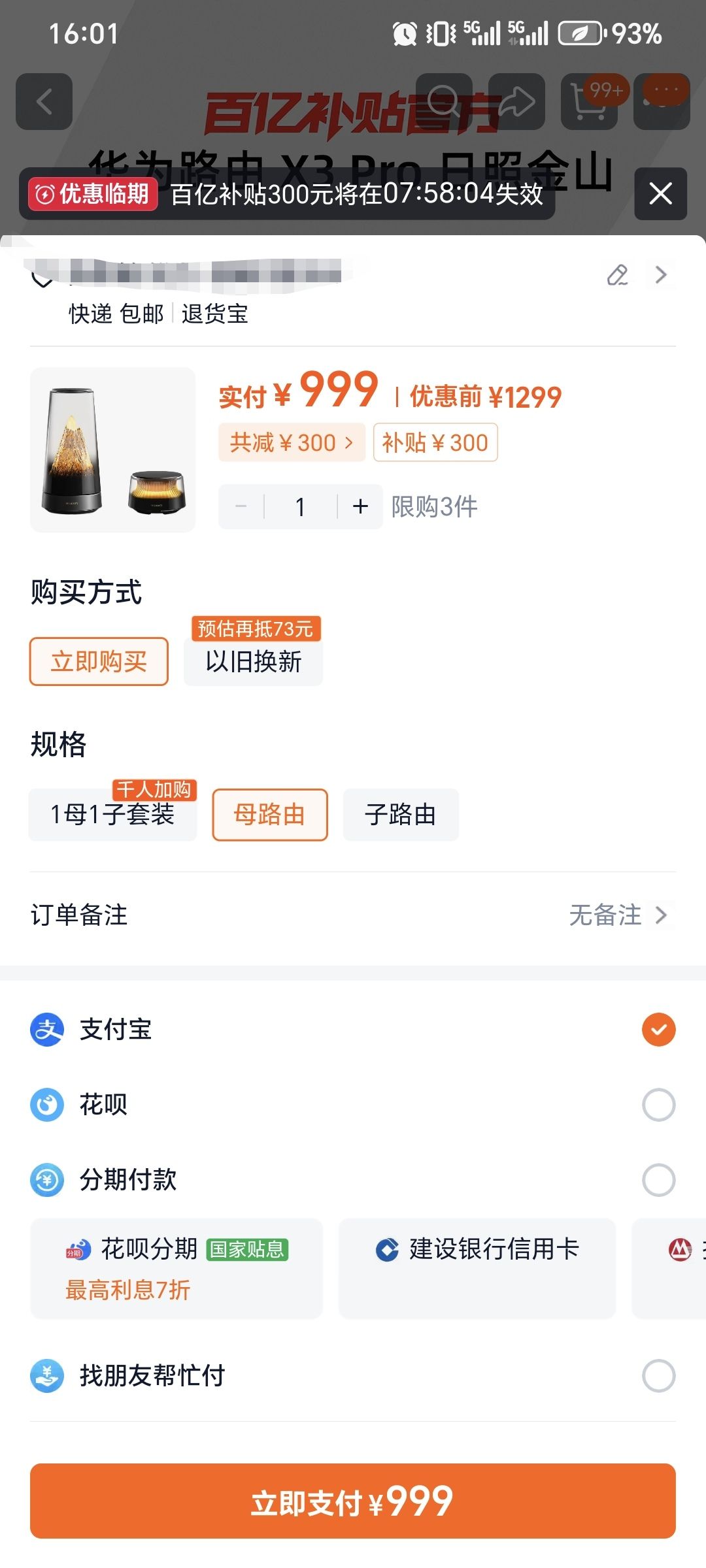The width and height of the screenshot is (706, 1568).
Task: Select 立即购买 purchase method
Action: click(x=99, y=661)
